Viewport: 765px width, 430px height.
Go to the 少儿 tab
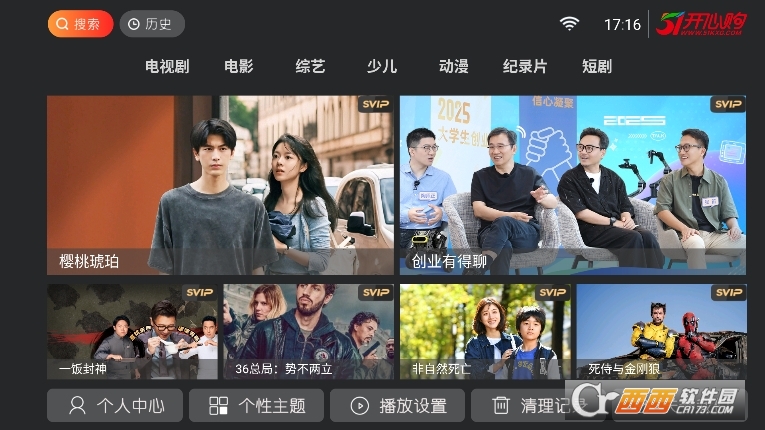click(382, 67)
